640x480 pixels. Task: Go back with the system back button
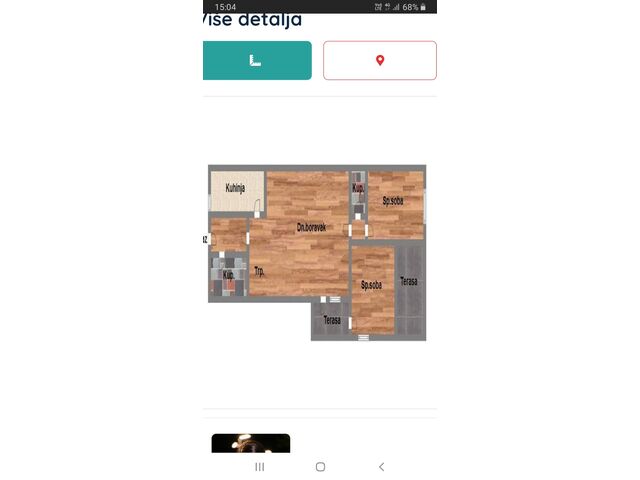[x=381, y=467]
